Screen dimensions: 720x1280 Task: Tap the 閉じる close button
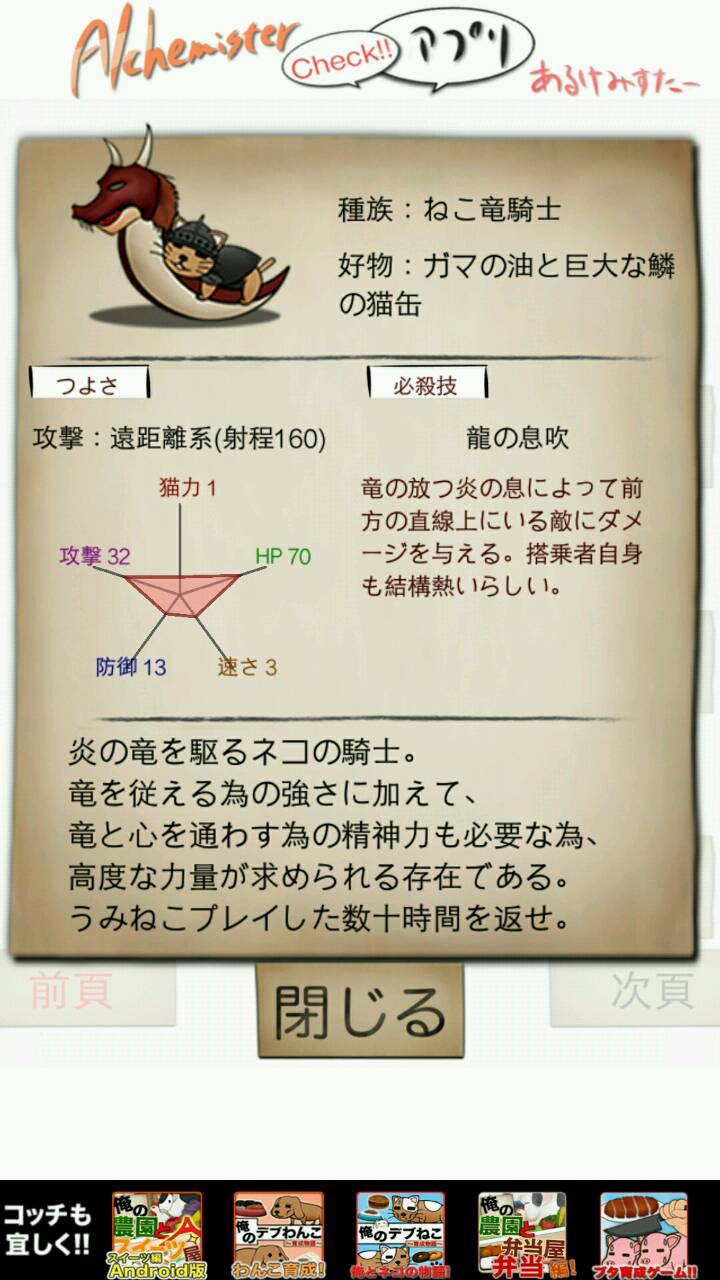[x=360, y=1010]
